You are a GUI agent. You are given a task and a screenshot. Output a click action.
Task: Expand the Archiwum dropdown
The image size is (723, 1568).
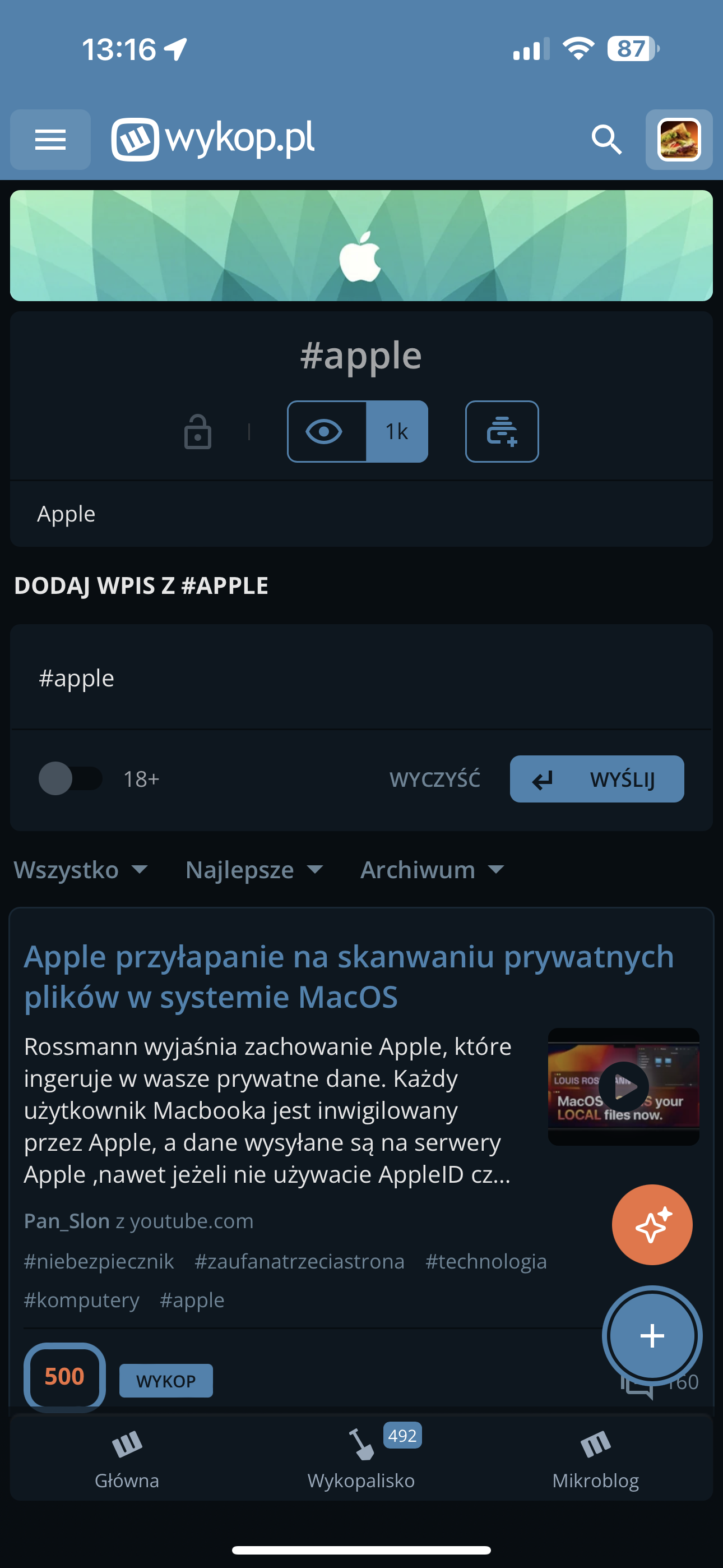tap(432, 870)
